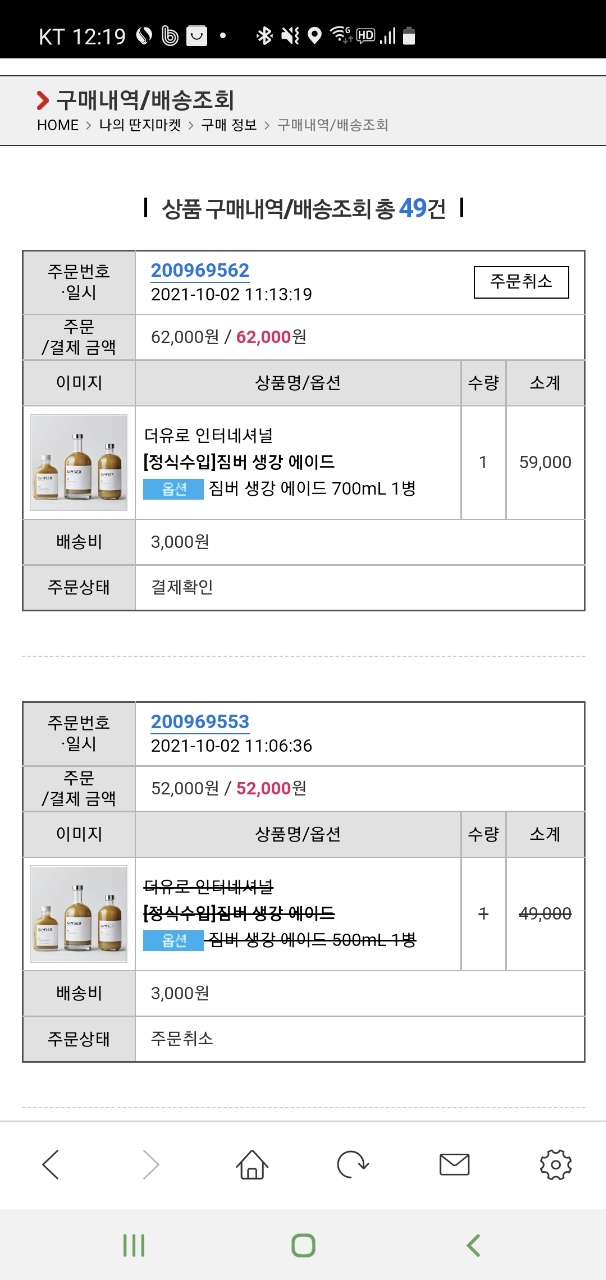Open [정식수입]짐버 생강 에이드 700mL product name
The width and height of the screenshot is (606, 1280).
pos(239,462)
